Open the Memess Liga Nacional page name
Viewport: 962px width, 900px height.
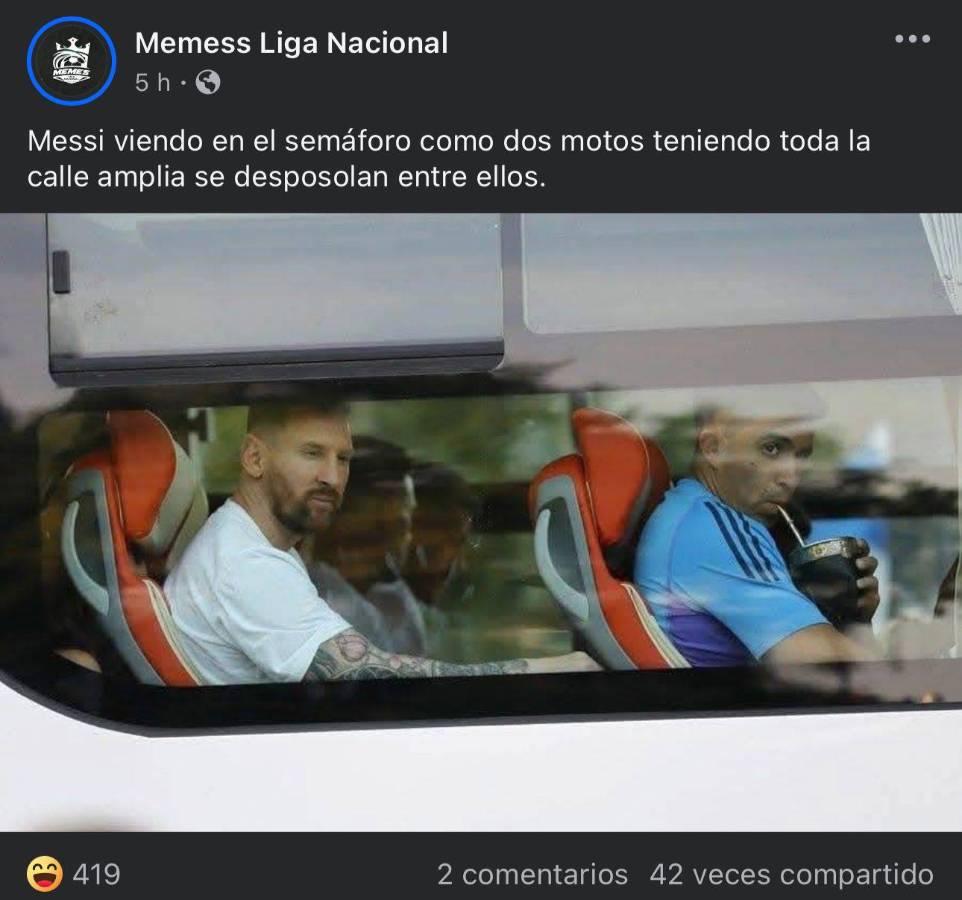[291, 43]
